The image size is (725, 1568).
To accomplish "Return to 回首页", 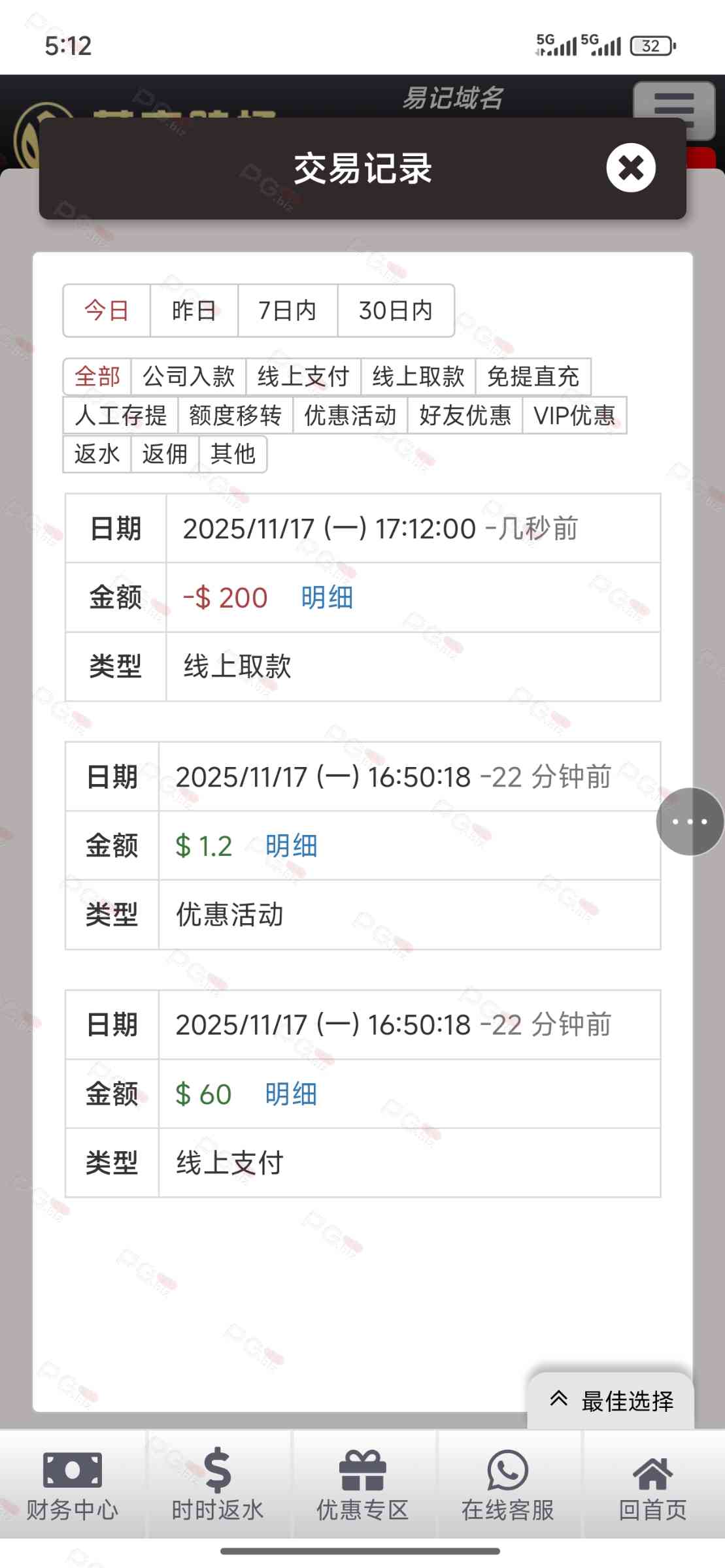I will [652, 1484].
